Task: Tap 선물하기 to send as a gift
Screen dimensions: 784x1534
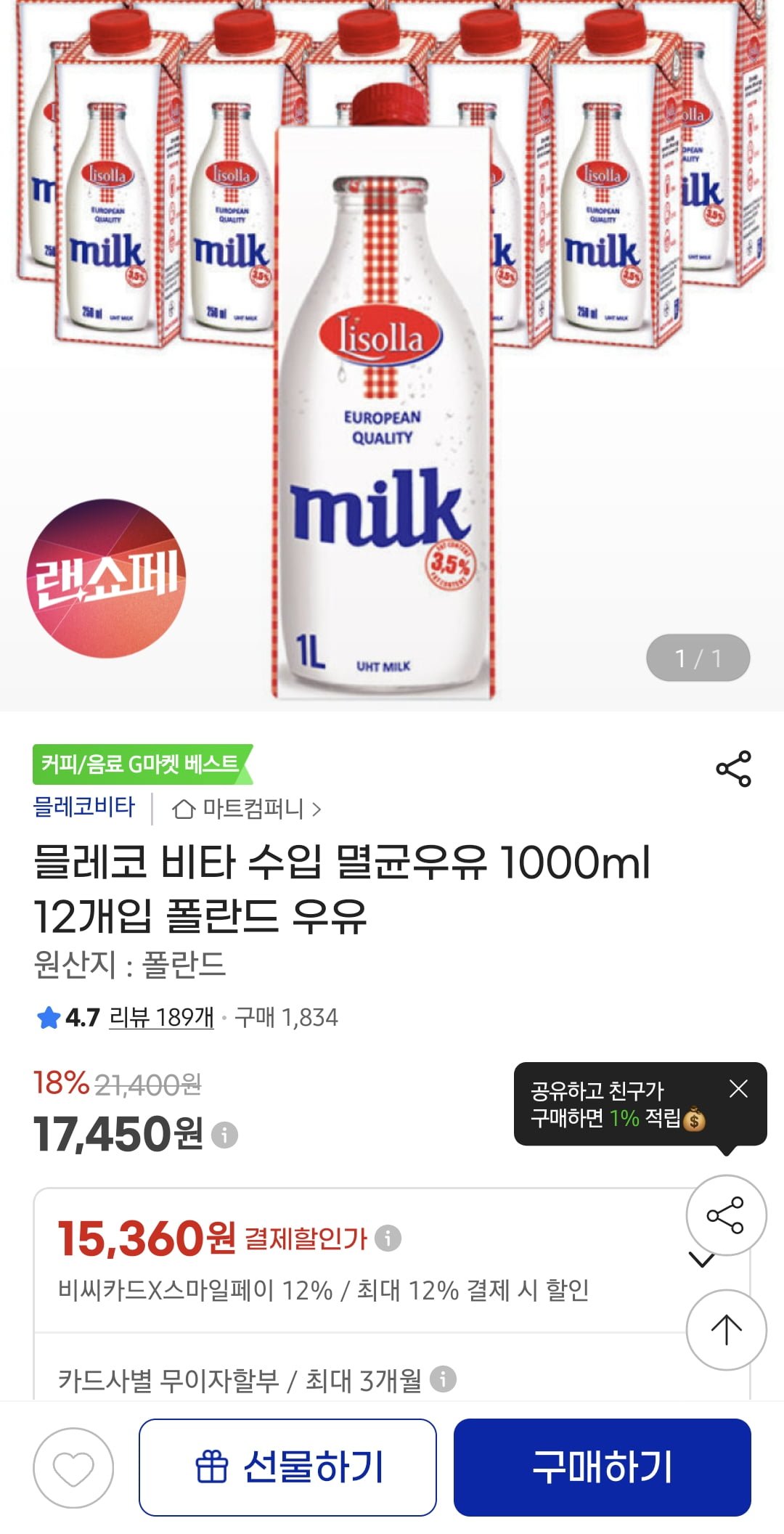Action: (x=287, y=1467)
